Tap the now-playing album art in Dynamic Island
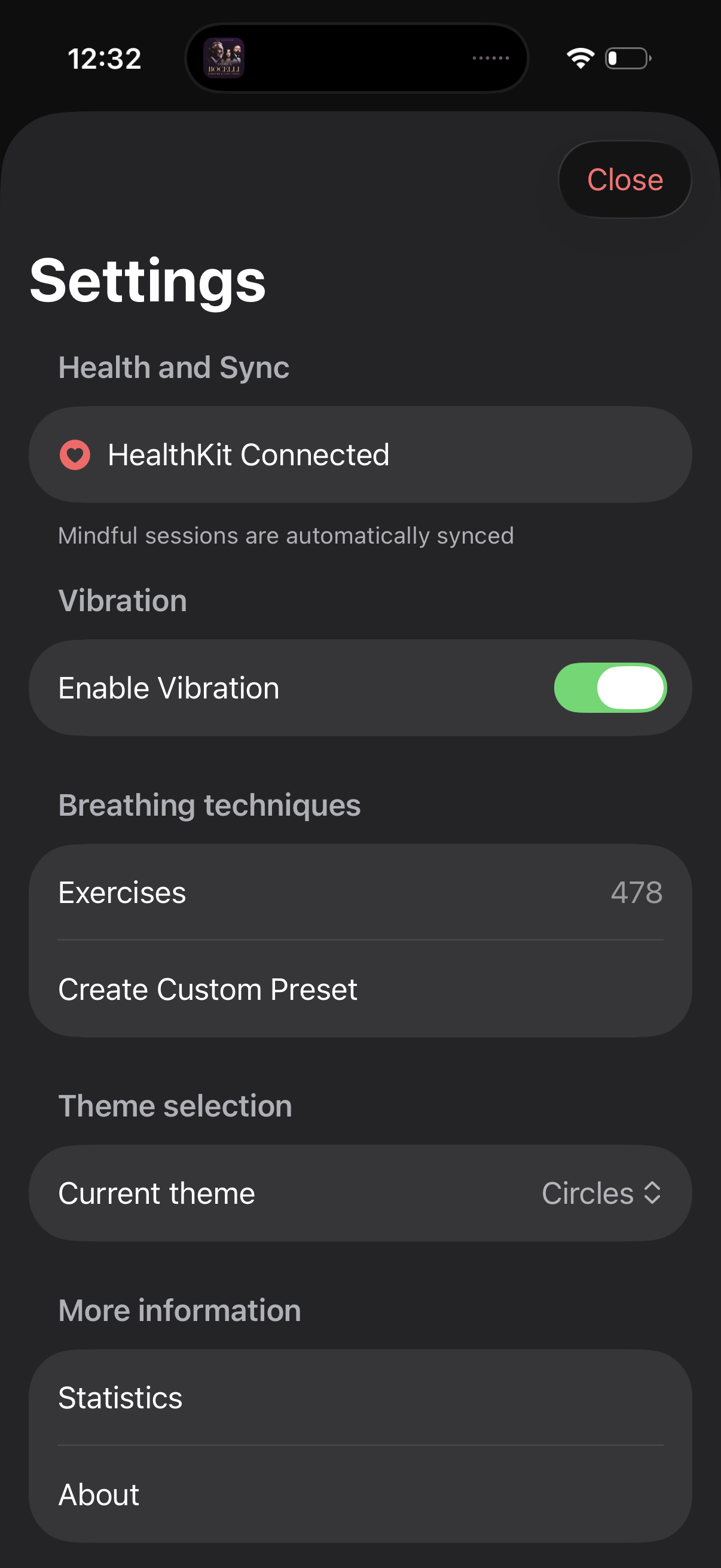Screen dimensions: 721x1568 point(224,59)
